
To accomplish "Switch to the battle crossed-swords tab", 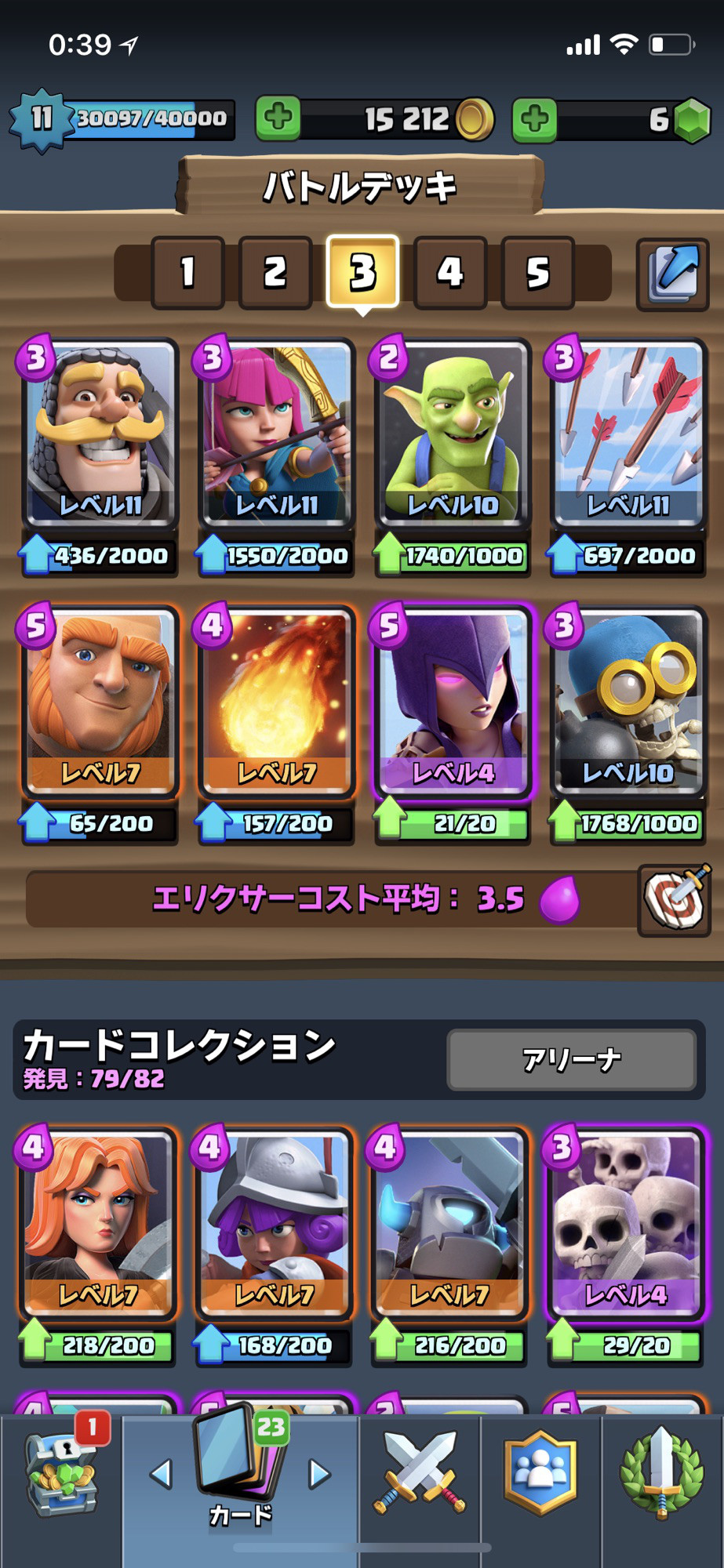I will (419, 1472).
